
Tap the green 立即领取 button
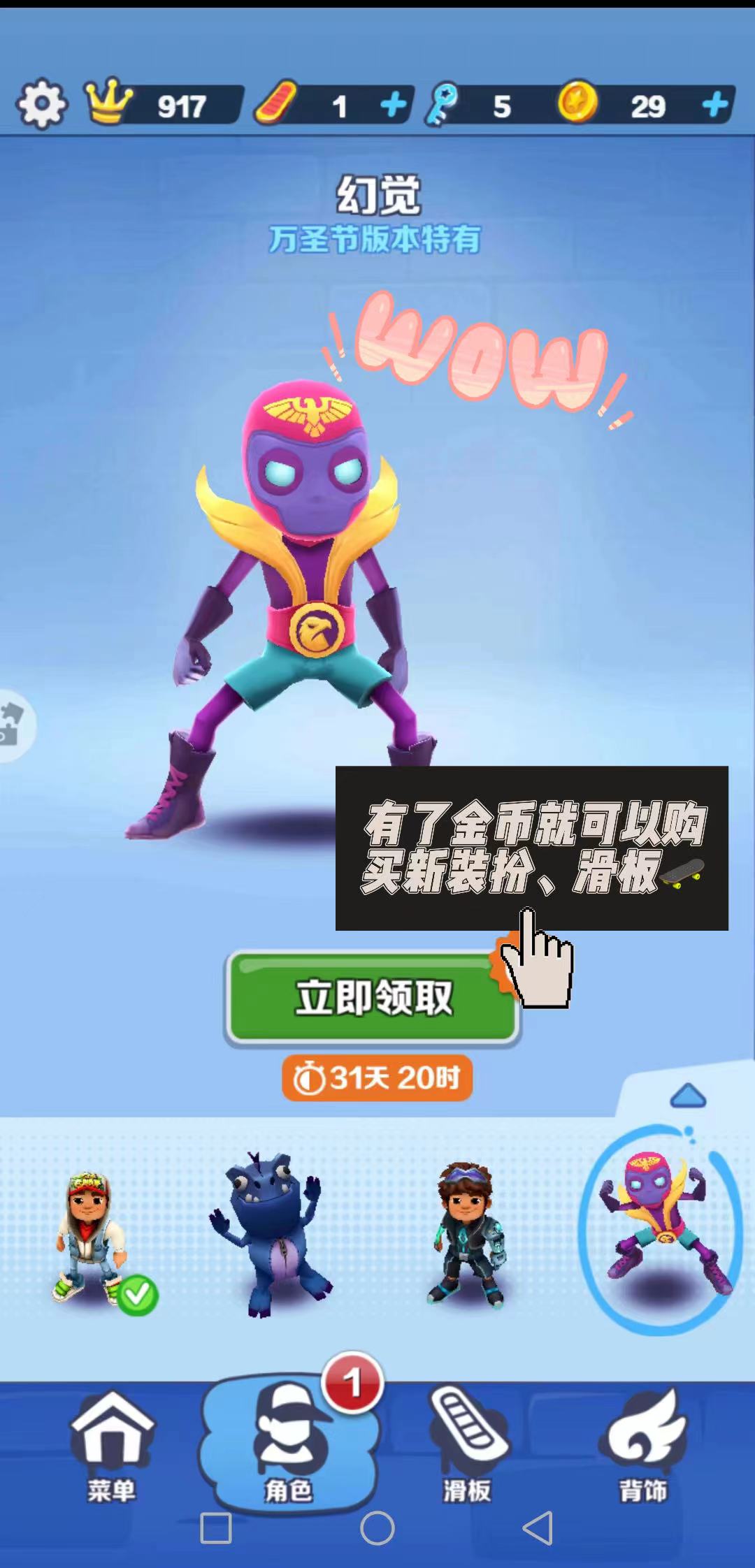[x=373, y=997]
